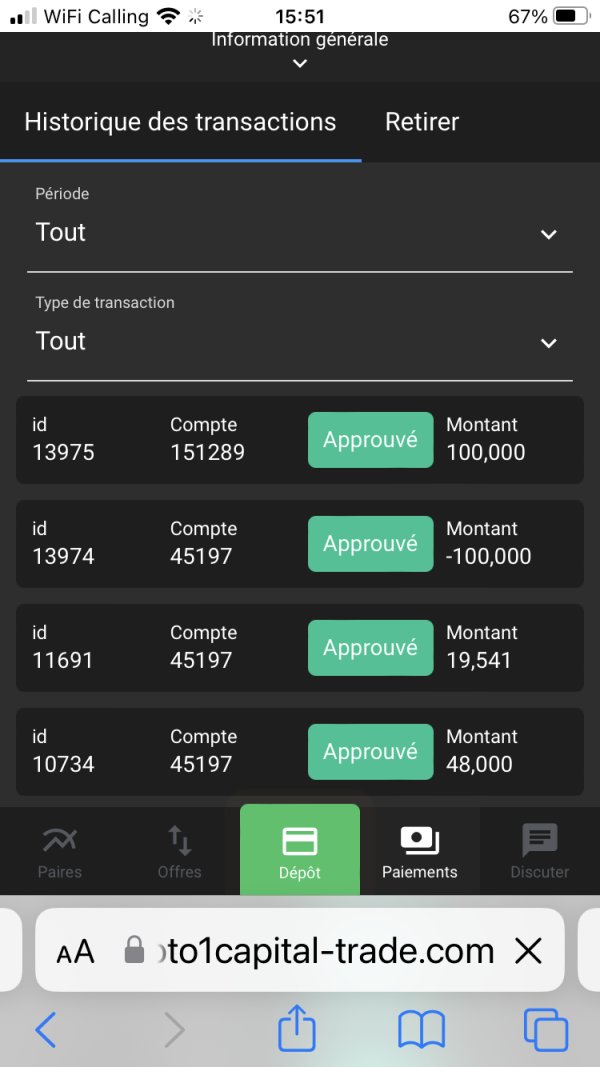This screenshot has width=600, height=1067.
Task: Switch to the Retirer tab
Action: point(422,122)
